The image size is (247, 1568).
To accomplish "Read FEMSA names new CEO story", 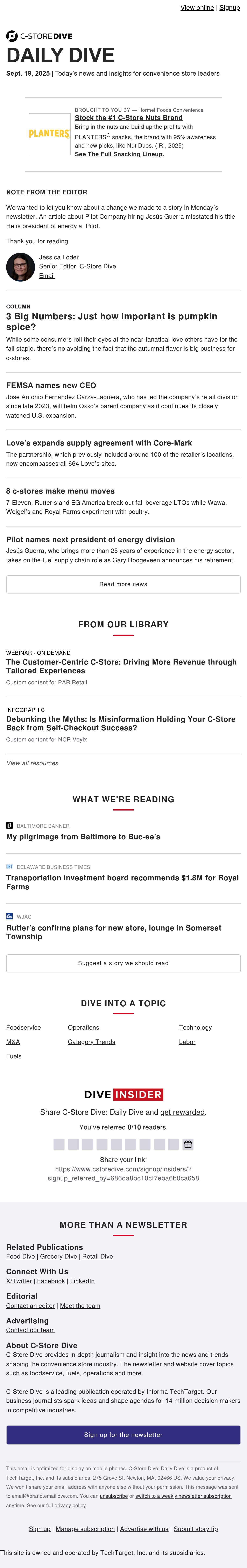I will point(51,385).
